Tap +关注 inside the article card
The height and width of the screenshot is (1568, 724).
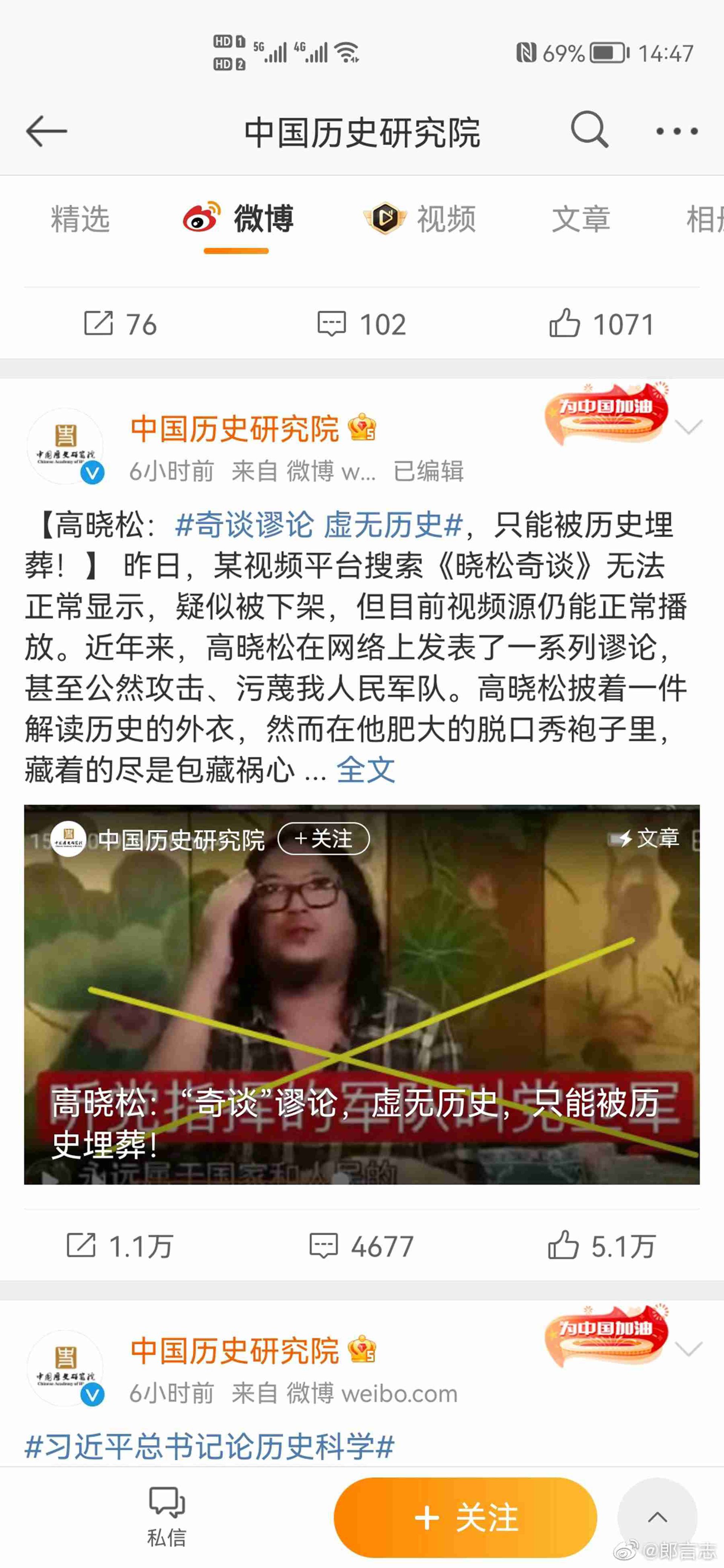tap(323, 839)
